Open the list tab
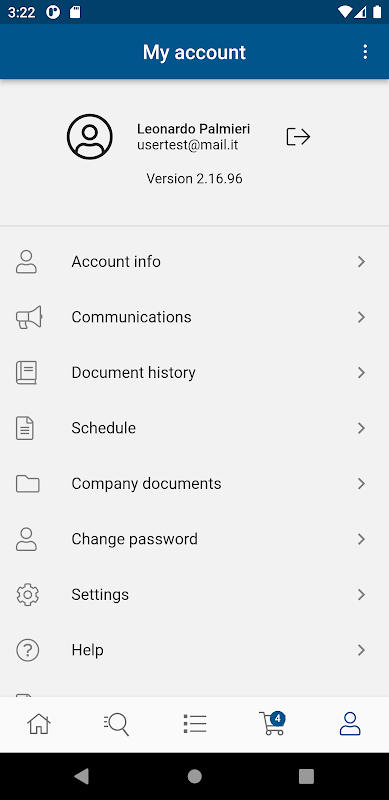The image size is (389, 800). click(194, 724)
